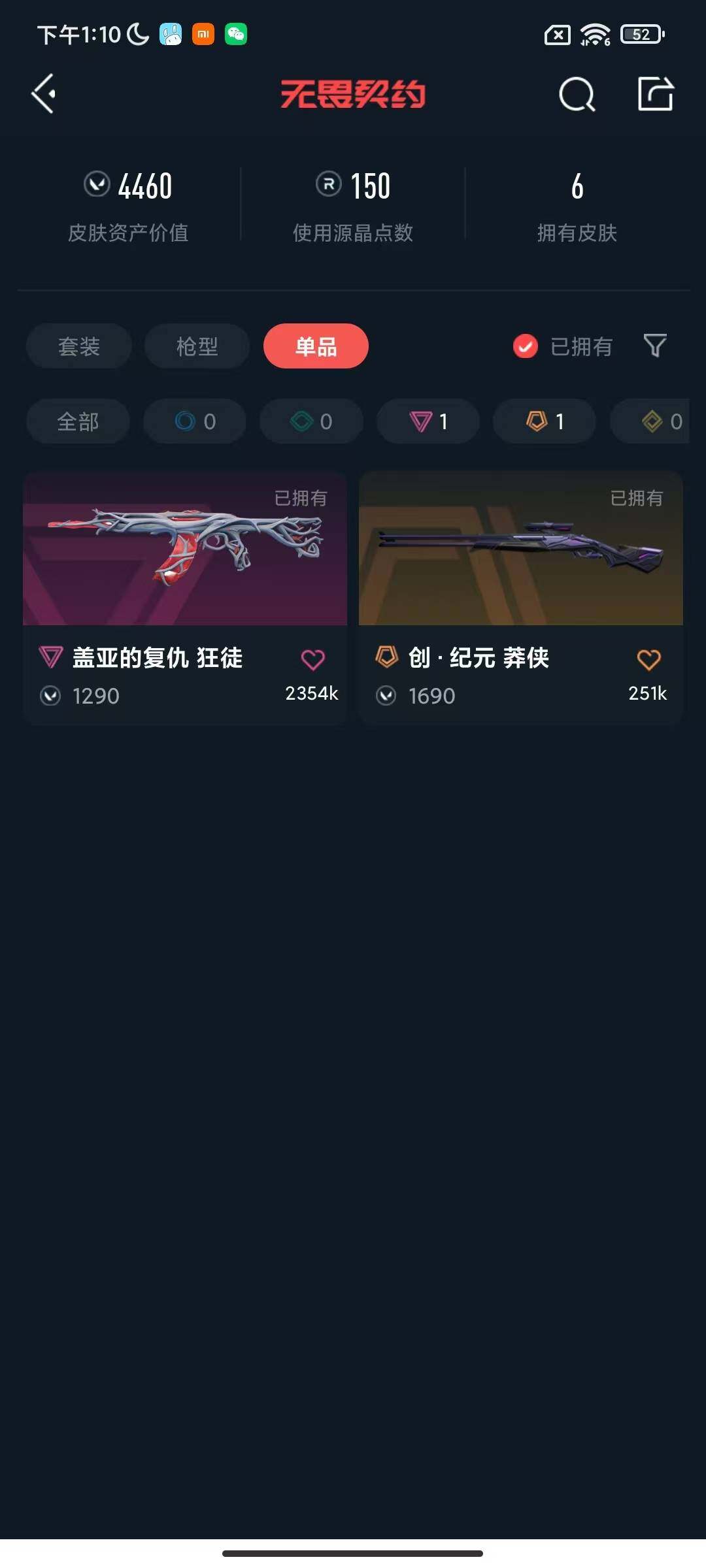Switch to the 枪型 tab

[197, 346]
